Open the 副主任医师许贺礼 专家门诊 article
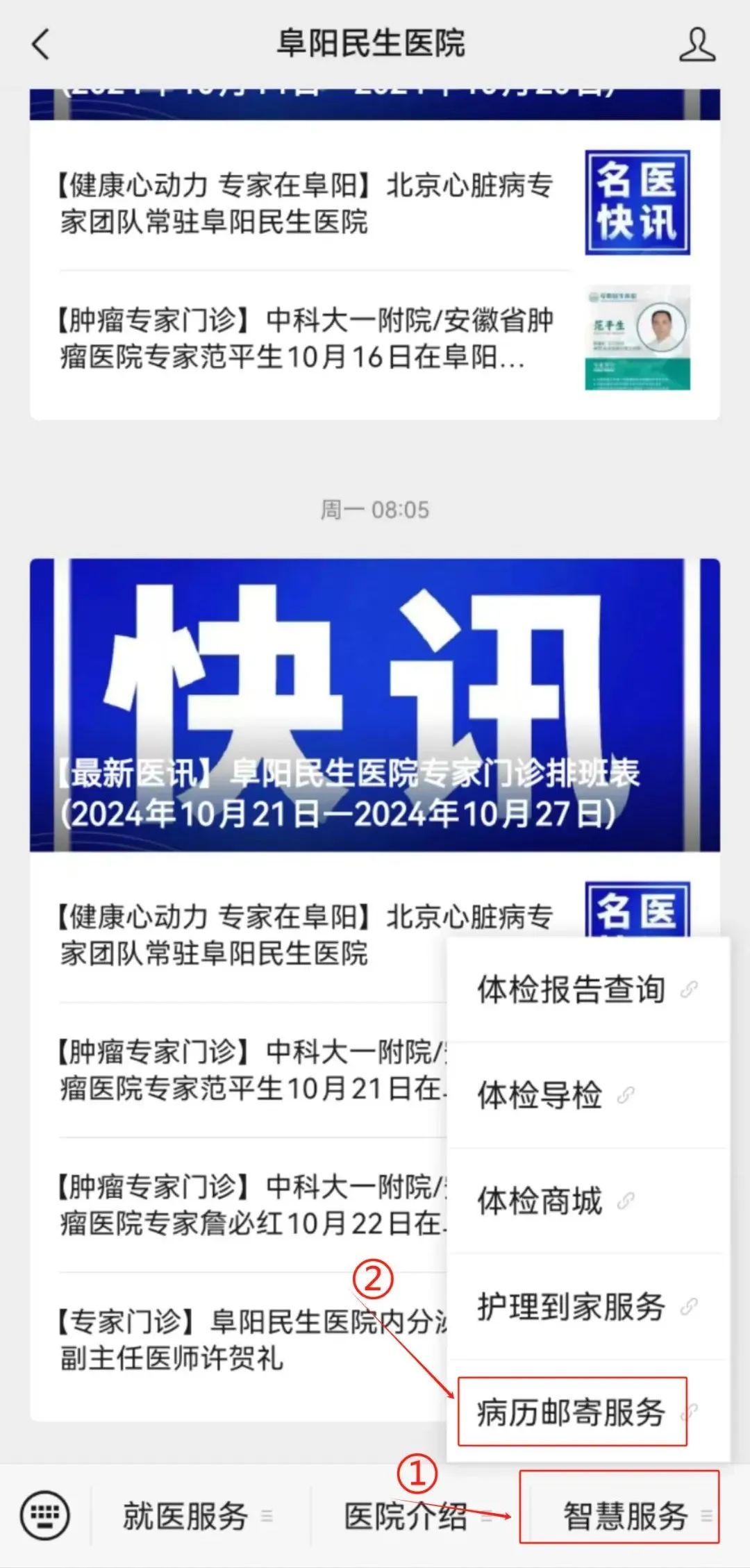The image size is (750, 1568). click(x=250, y=1340)
